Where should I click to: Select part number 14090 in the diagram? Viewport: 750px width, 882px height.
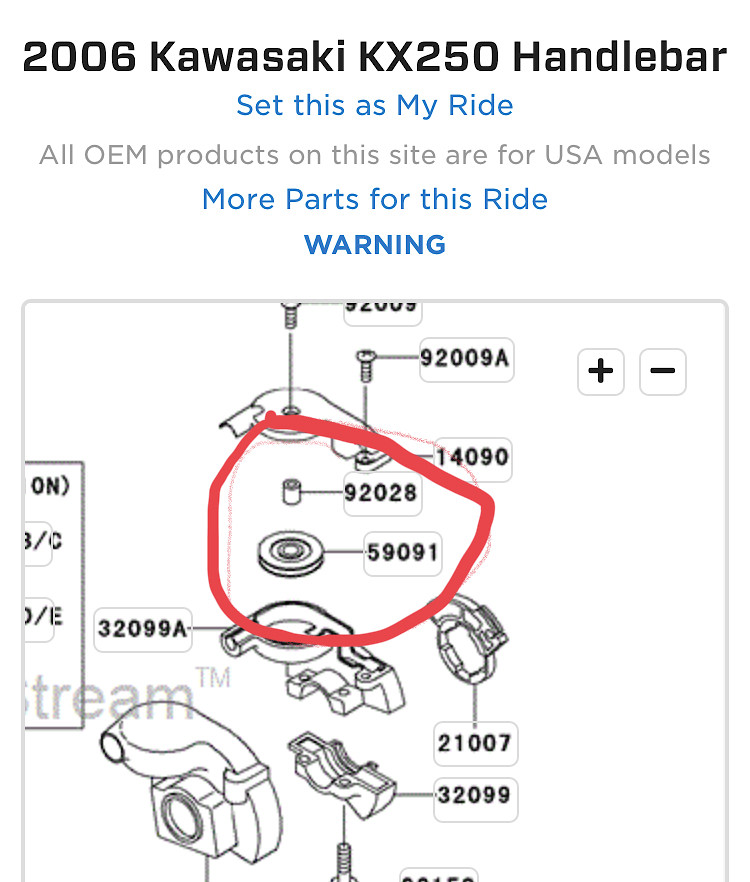[x=473, y=458]
